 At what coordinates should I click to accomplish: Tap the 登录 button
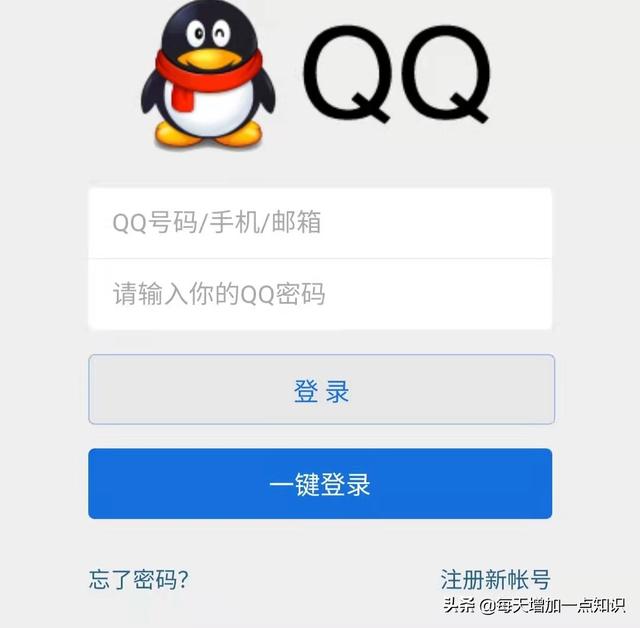[x=320, y=390]
